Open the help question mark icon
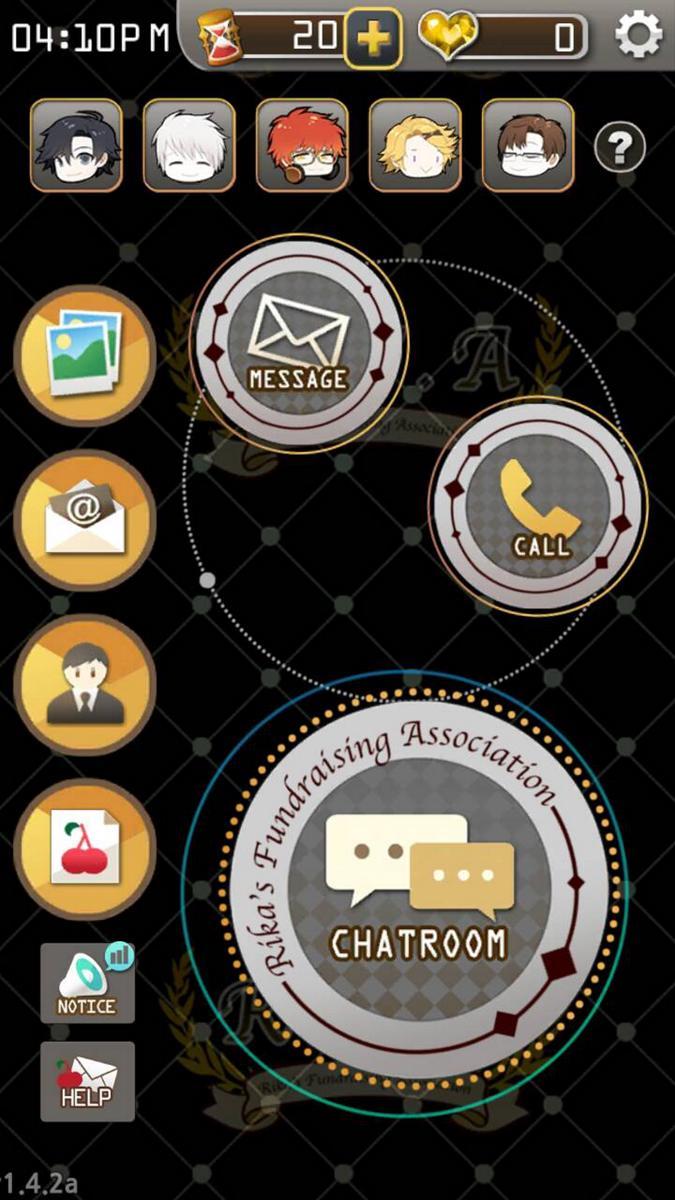The image size is (675, 1200). click(x=620, y=149)
